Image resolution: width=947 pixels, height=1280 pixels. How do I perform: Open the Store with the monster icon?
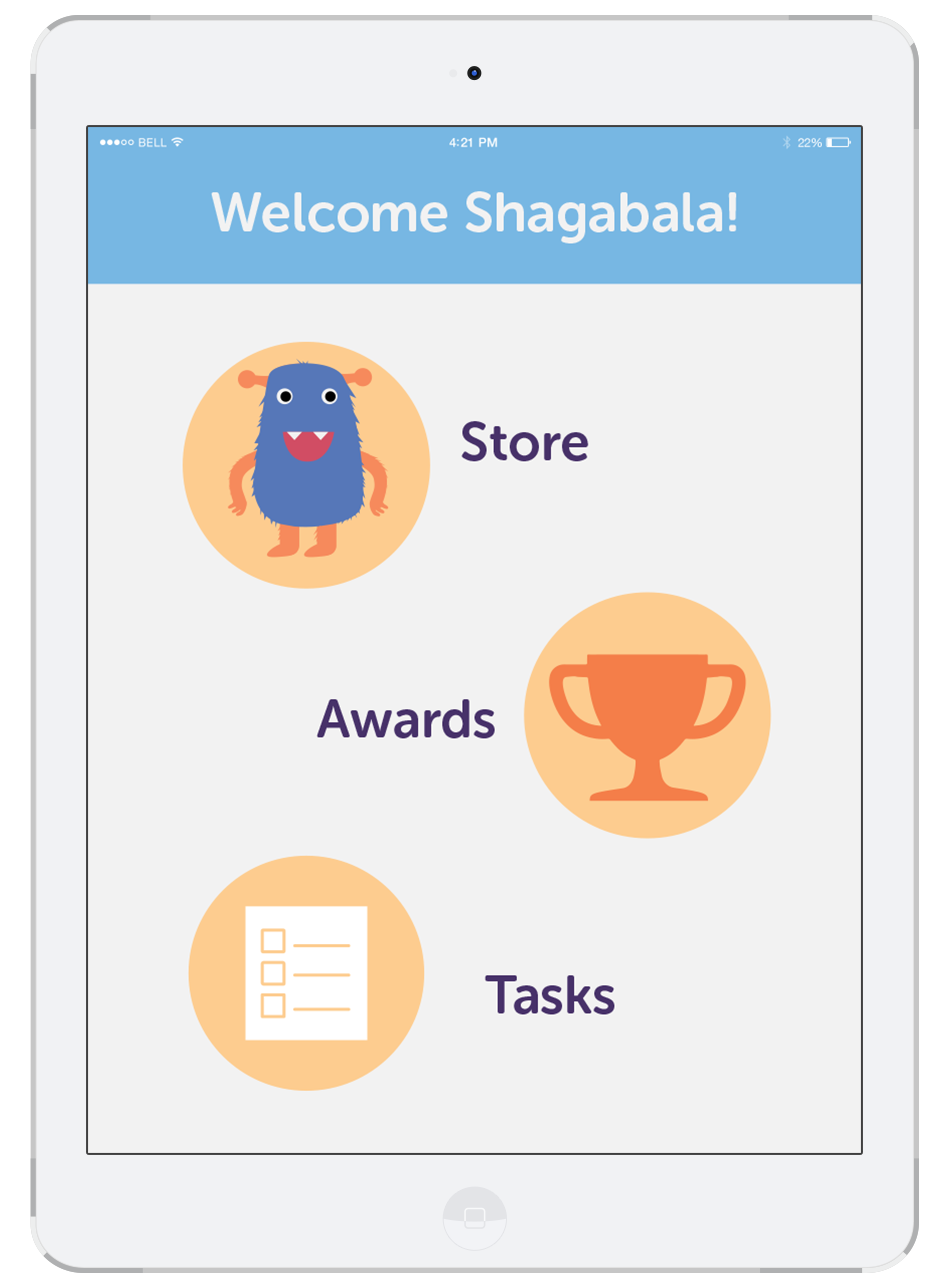(x=306, y=465)
